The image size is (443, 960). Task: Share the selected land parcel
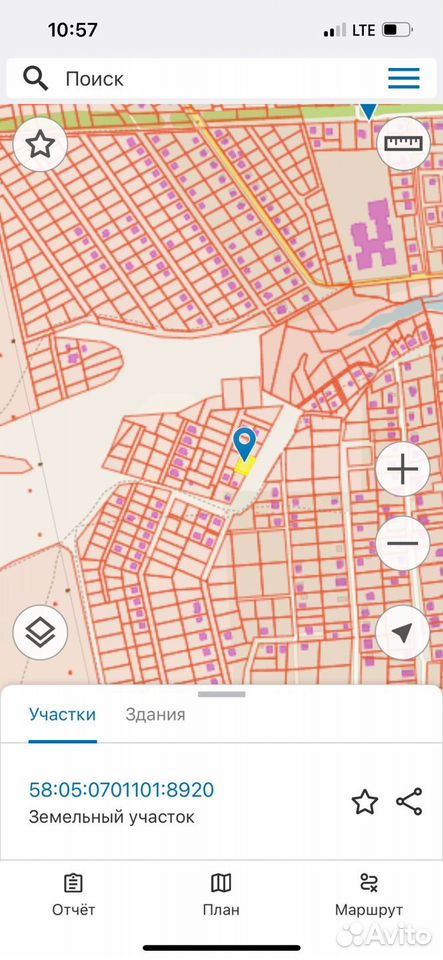tap(409, 801)
